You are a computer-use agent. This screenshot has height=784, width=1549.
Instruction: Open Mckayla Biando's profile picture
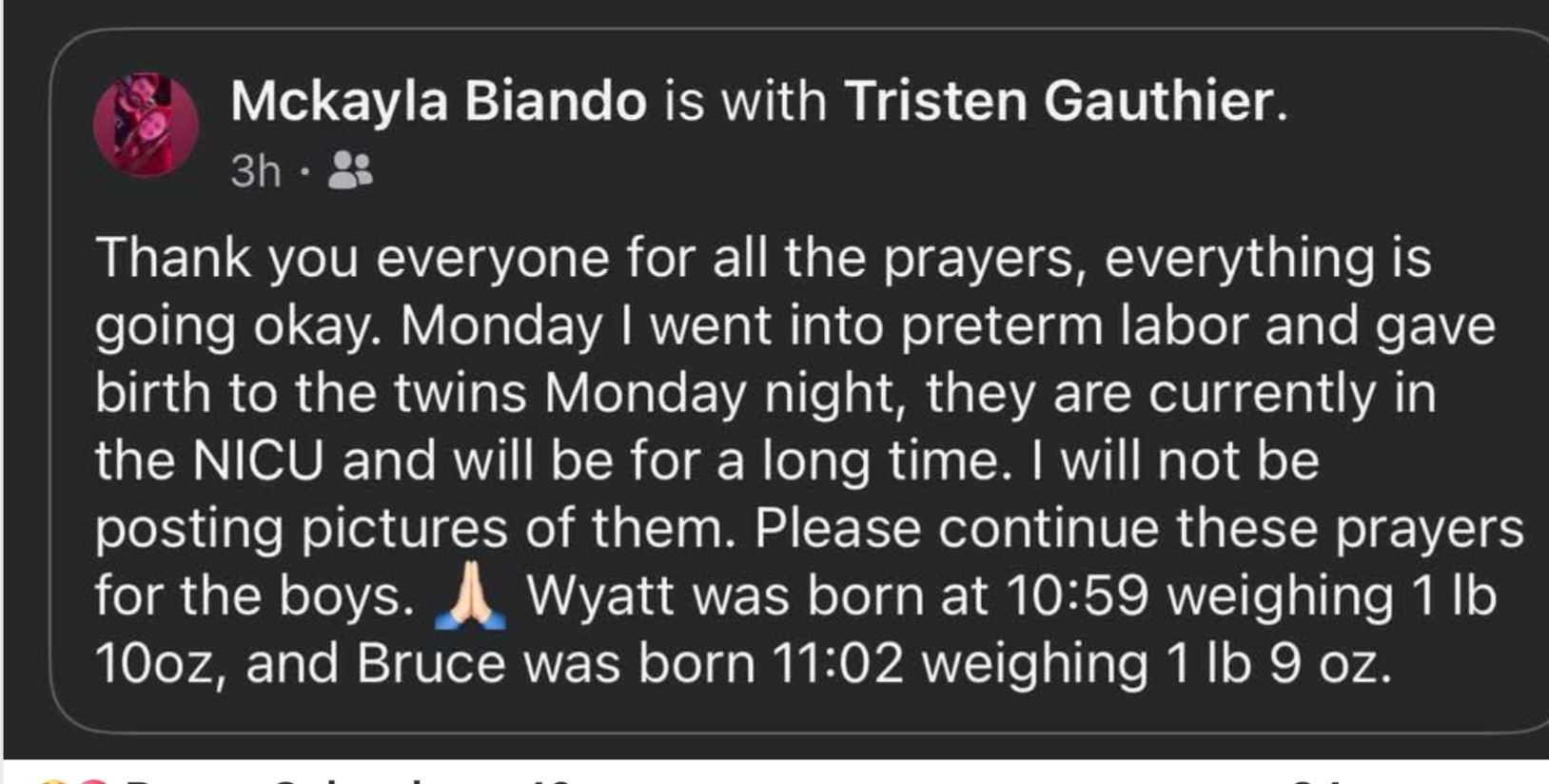click(x=145, y=126)
